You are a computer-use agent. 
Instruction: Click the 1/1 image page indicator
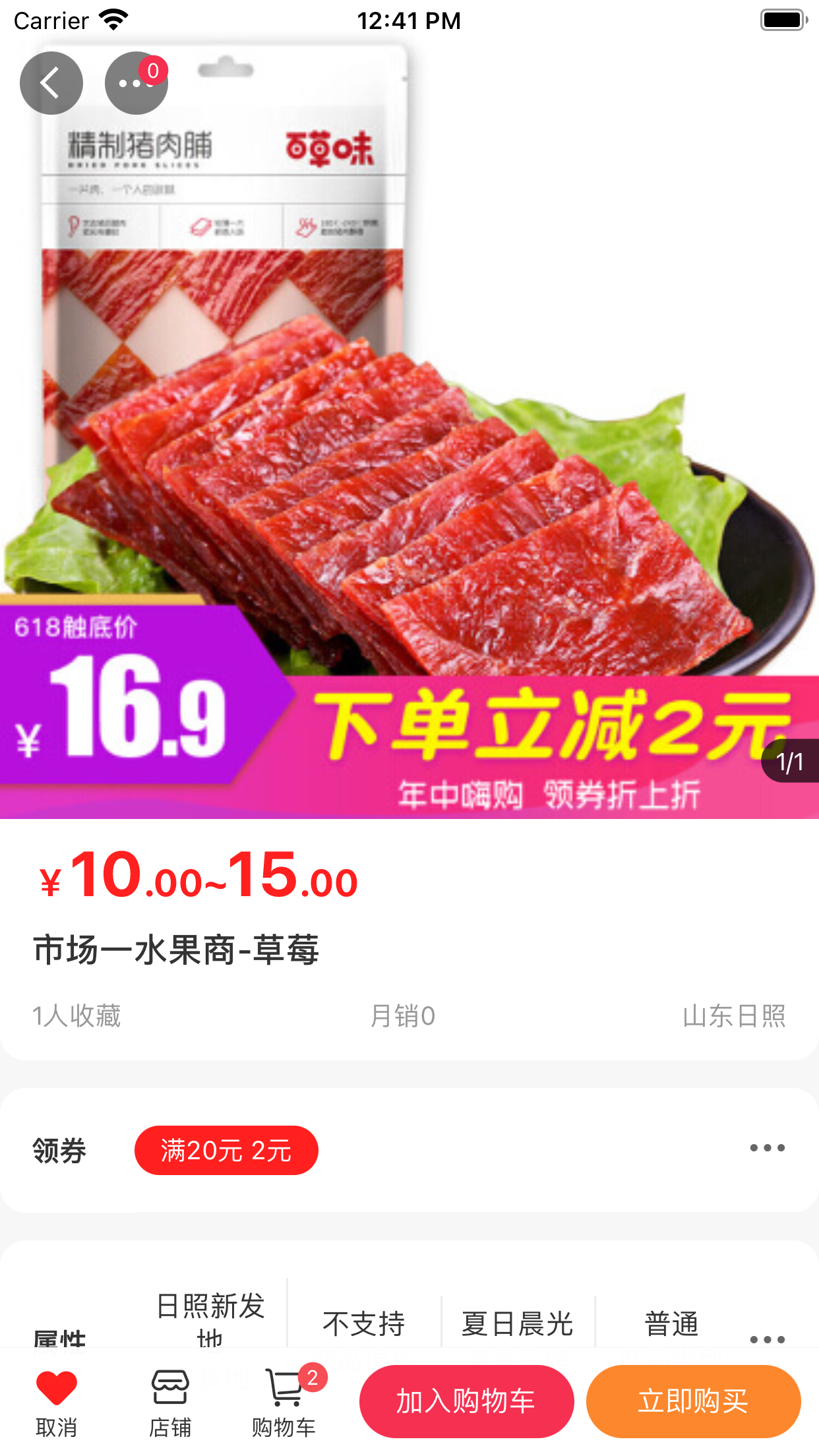(789, 760)
